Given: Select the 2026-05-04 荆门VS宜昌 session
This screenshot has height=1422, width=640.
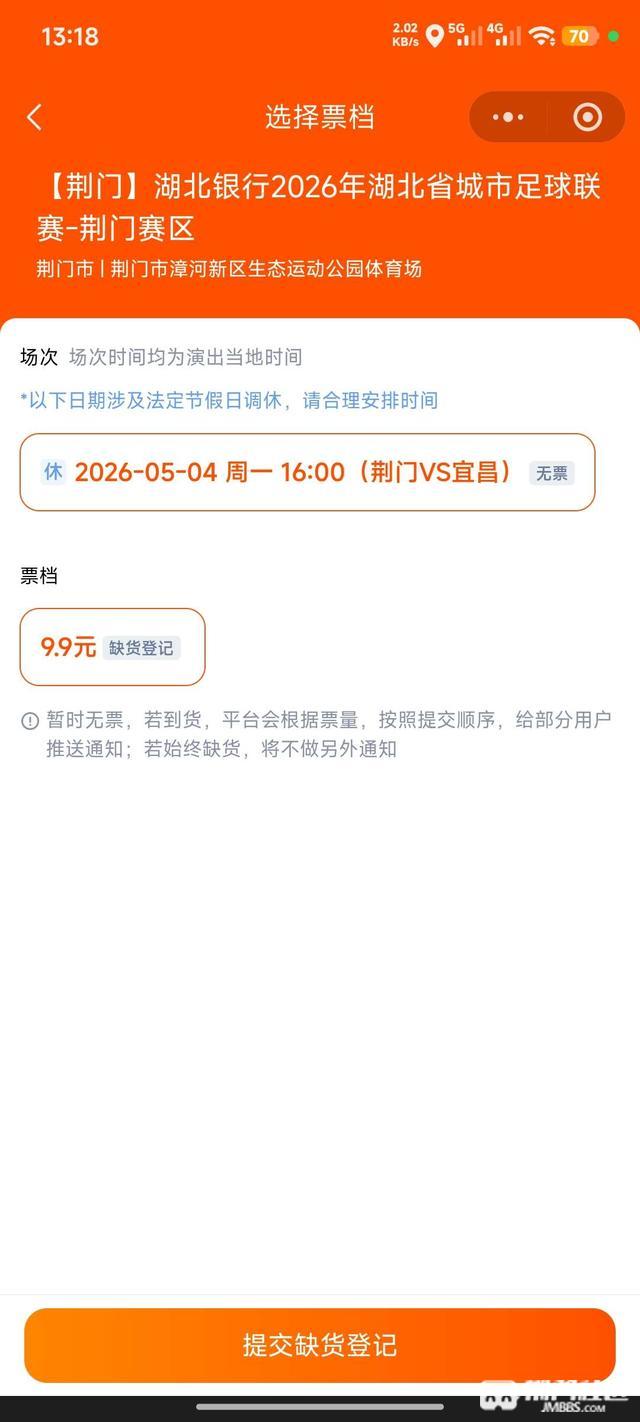Looking at the screenshot, I should coord(307,472).
